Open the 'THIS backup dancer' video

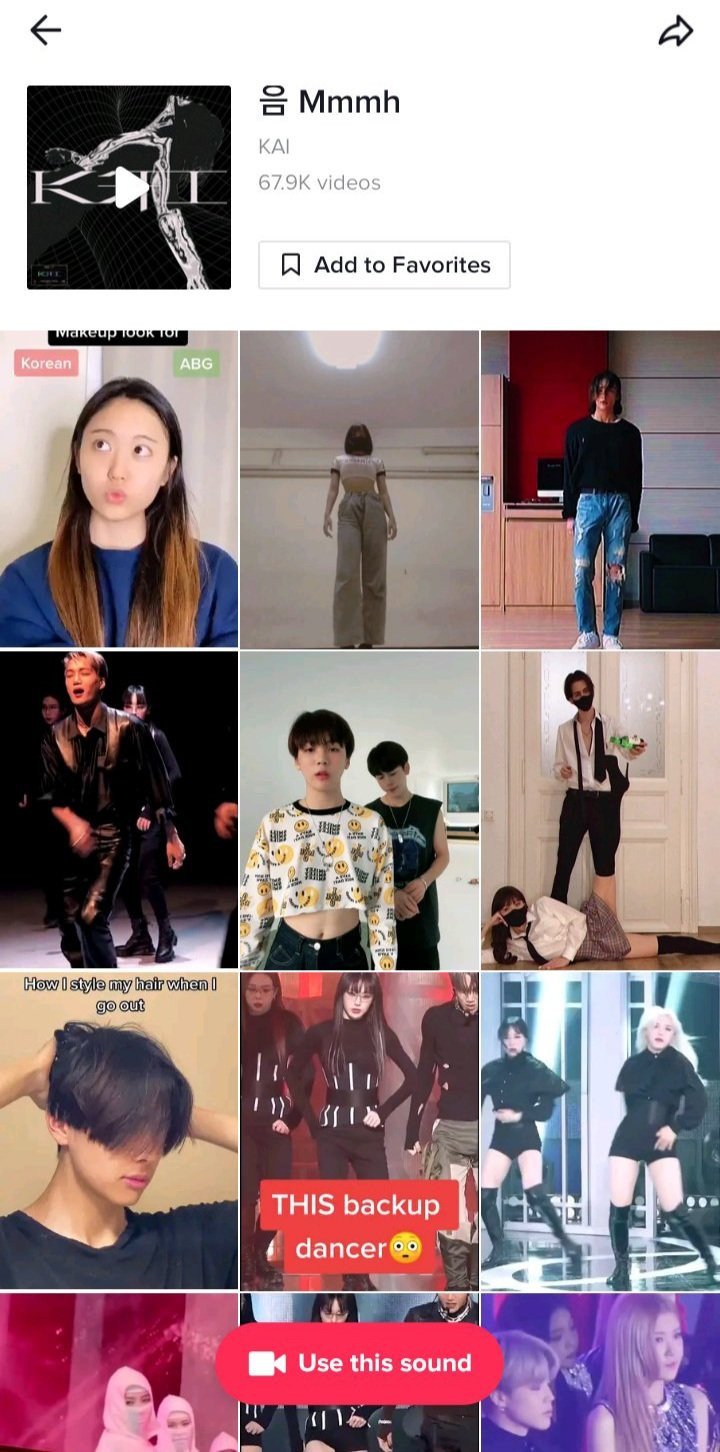coord(359,1100)
